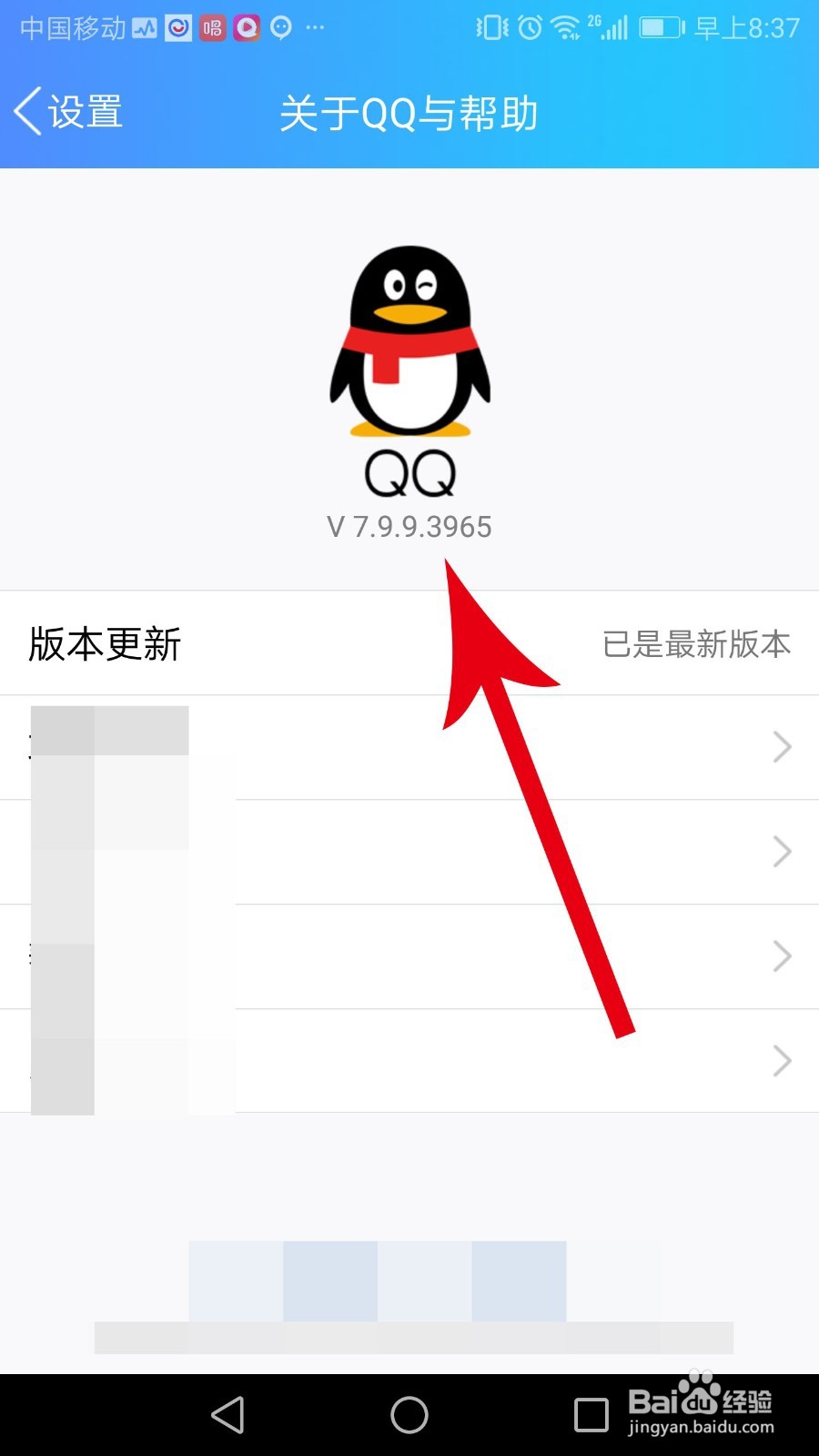Tap the chevron on the bottom list row
The image size is (819, 1456).
click(x=781, y=1060)
